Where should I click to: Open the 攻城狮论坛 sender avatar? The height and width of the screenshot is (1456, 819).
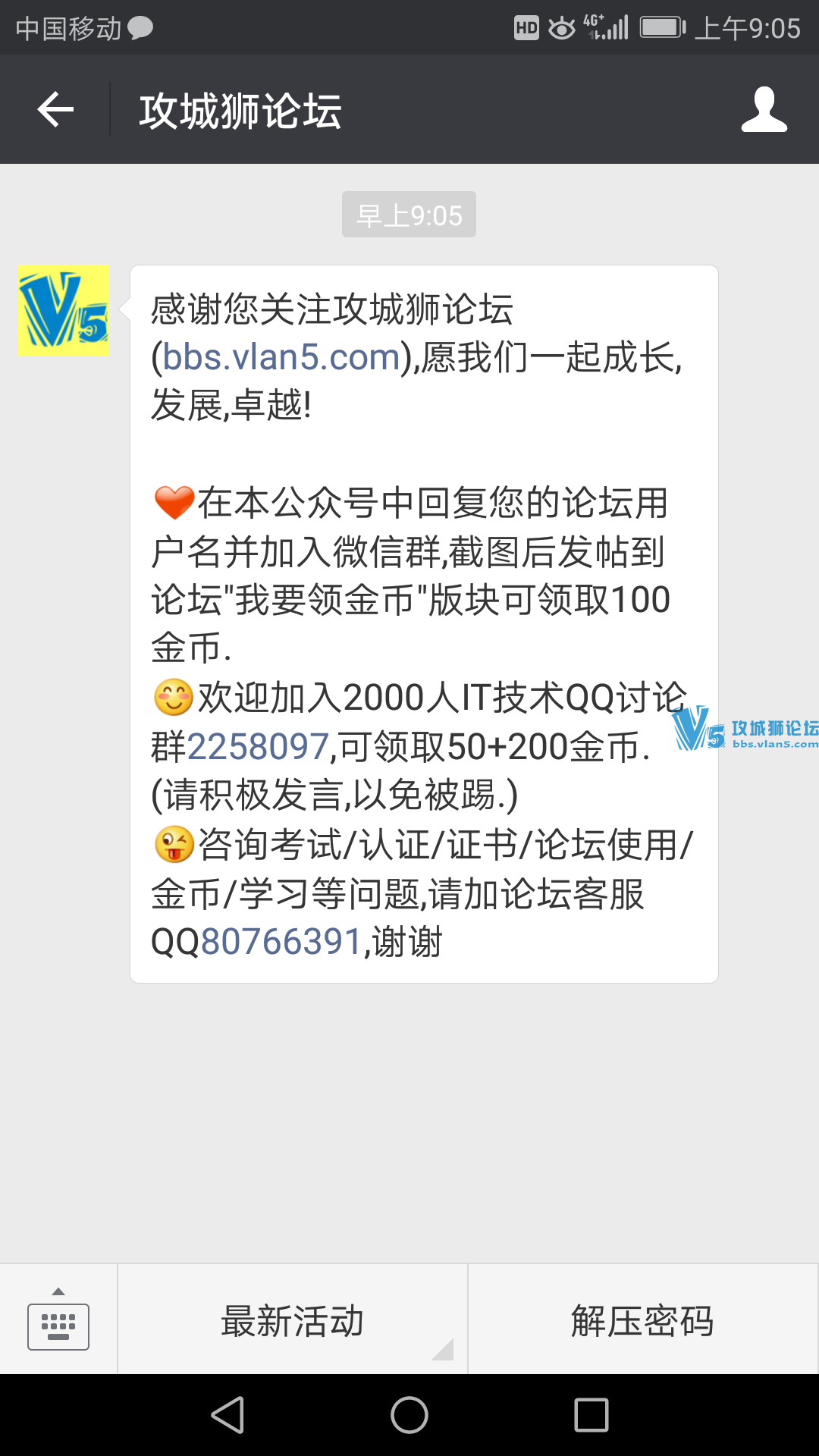tap(64, 311)
